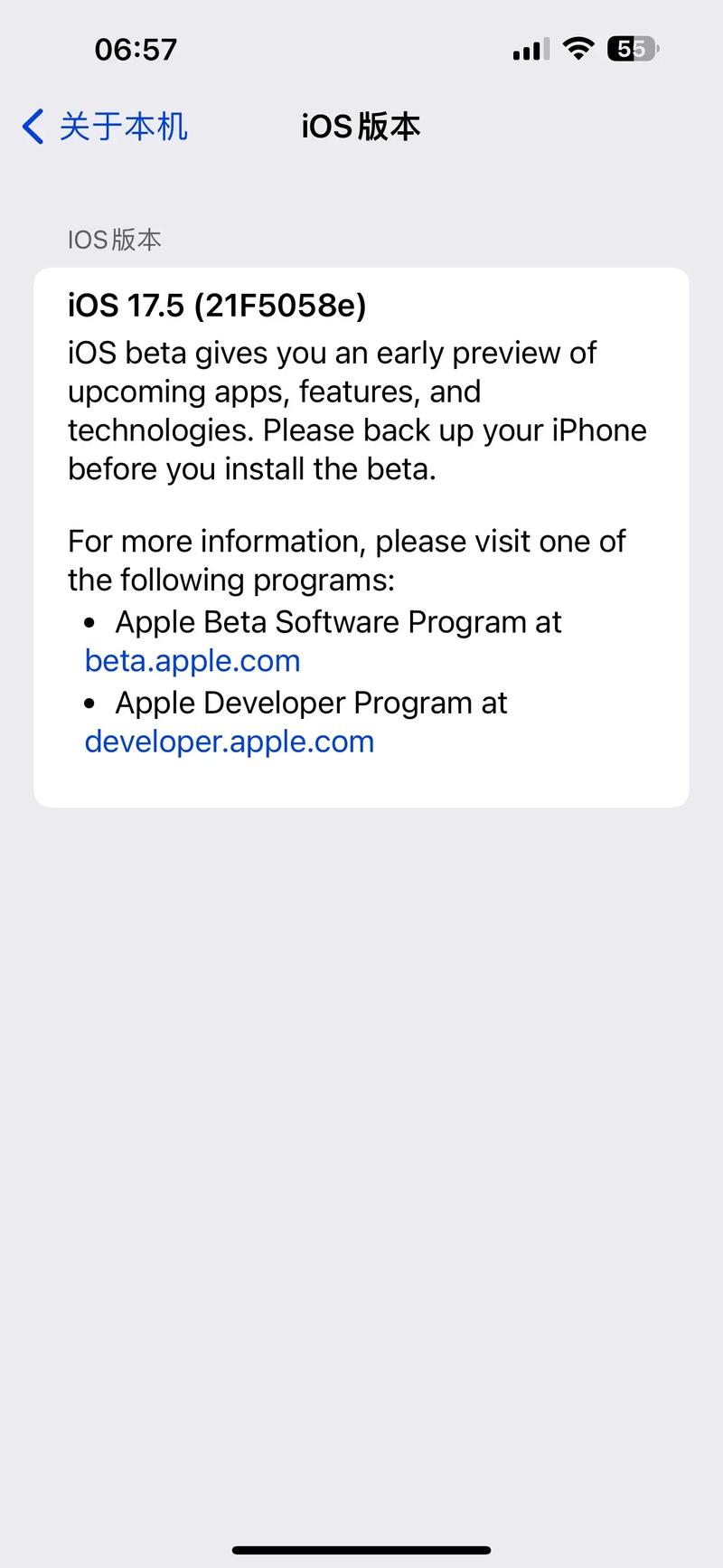Go back to 关于本机

click(105, 127)
